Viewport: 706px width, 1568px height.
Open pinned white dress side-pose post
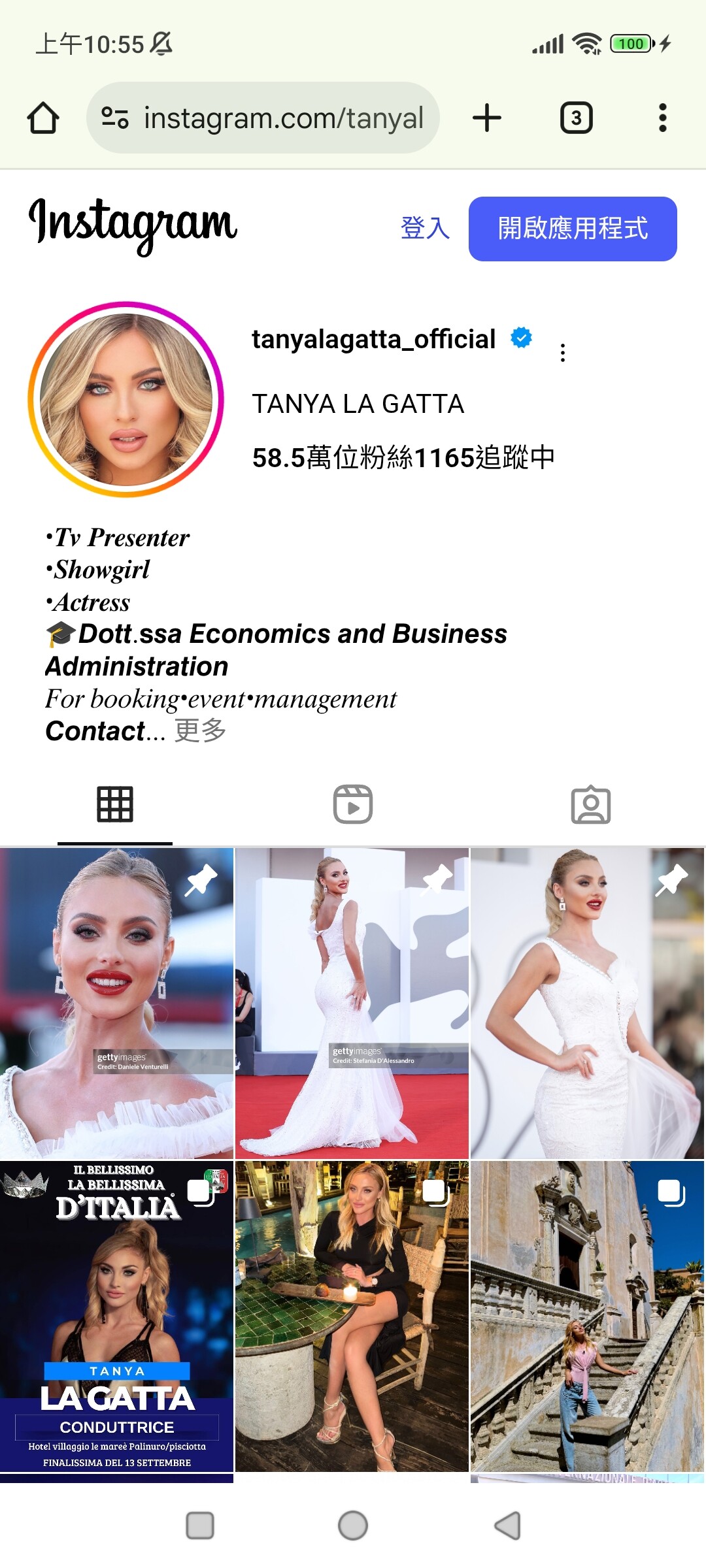point(587,1003)
